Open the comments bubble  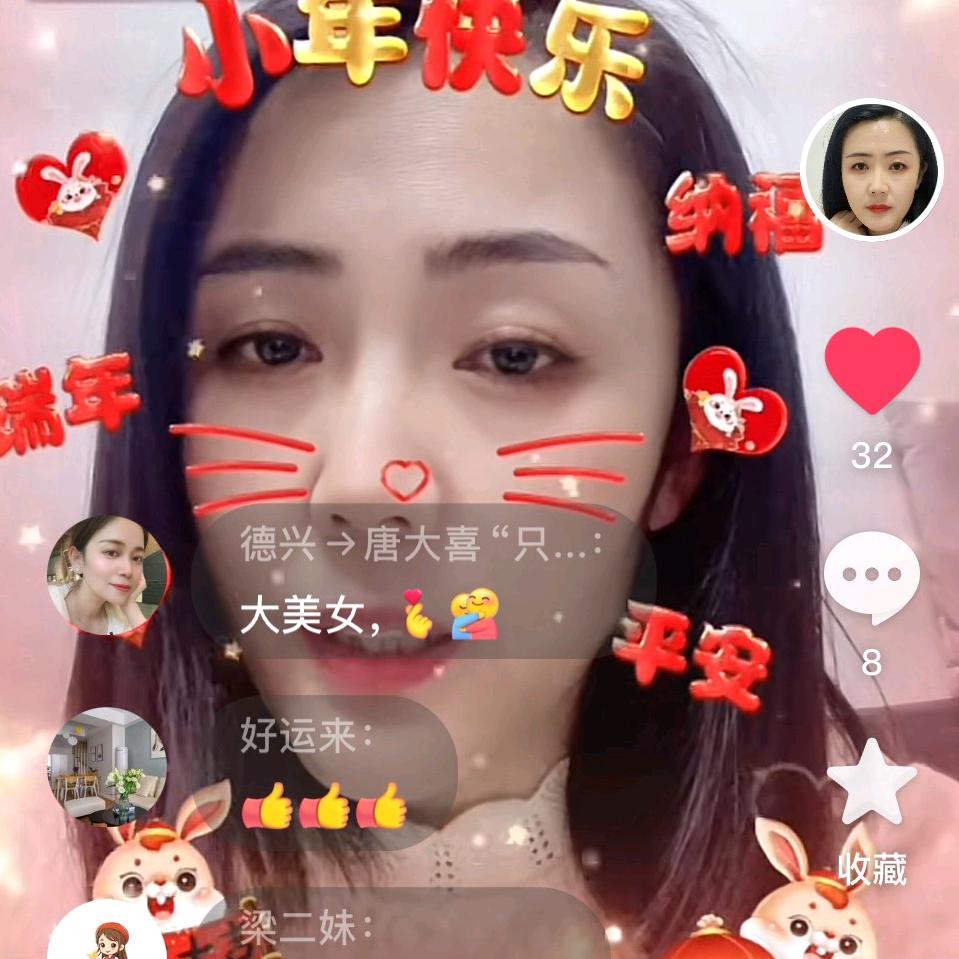(871, 578)
